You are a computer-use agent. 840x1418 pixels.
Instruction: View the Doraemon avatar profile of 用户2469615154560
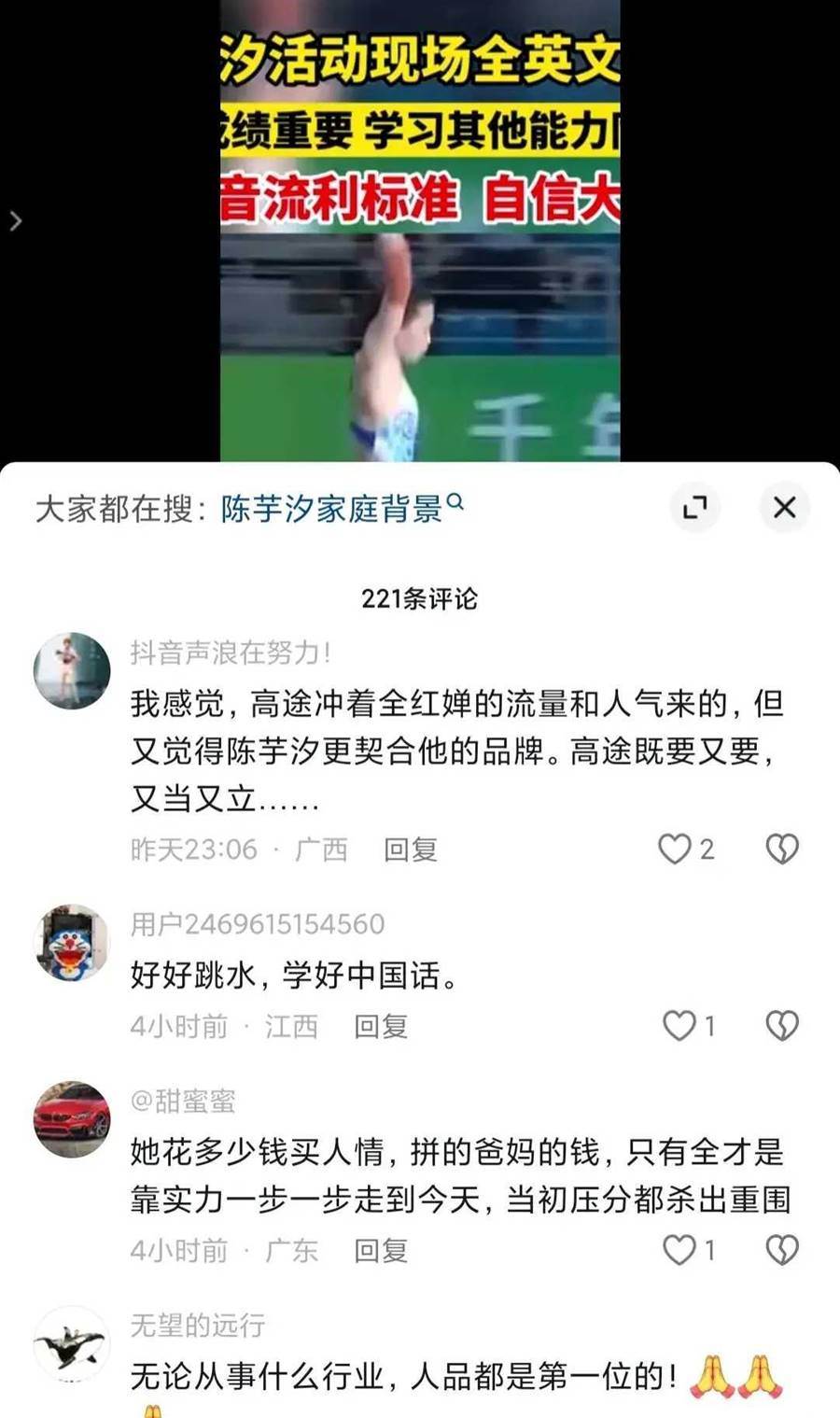coord(72,942)
